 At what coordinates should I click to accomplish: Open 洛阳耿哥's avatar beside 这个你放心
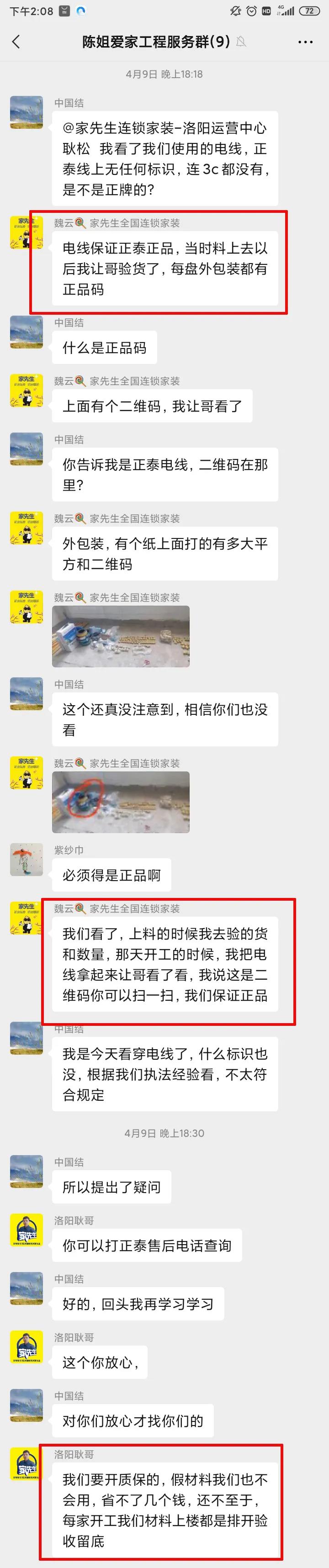(x=27, y=1346)
